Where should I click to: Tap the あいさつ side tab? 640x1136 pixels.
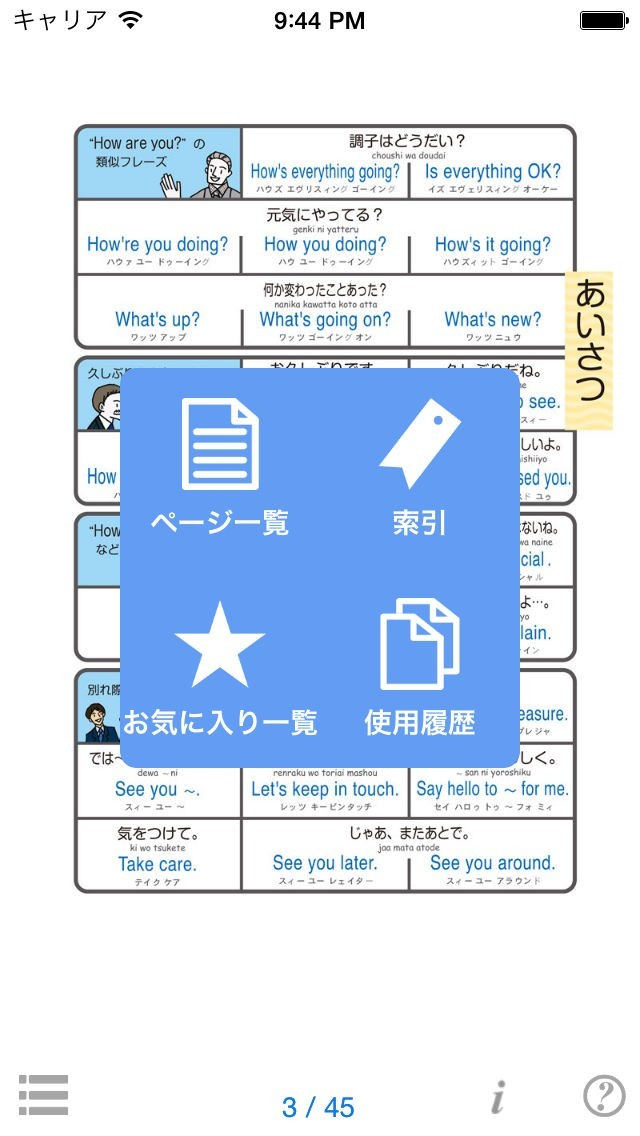[x=589, y=351]
